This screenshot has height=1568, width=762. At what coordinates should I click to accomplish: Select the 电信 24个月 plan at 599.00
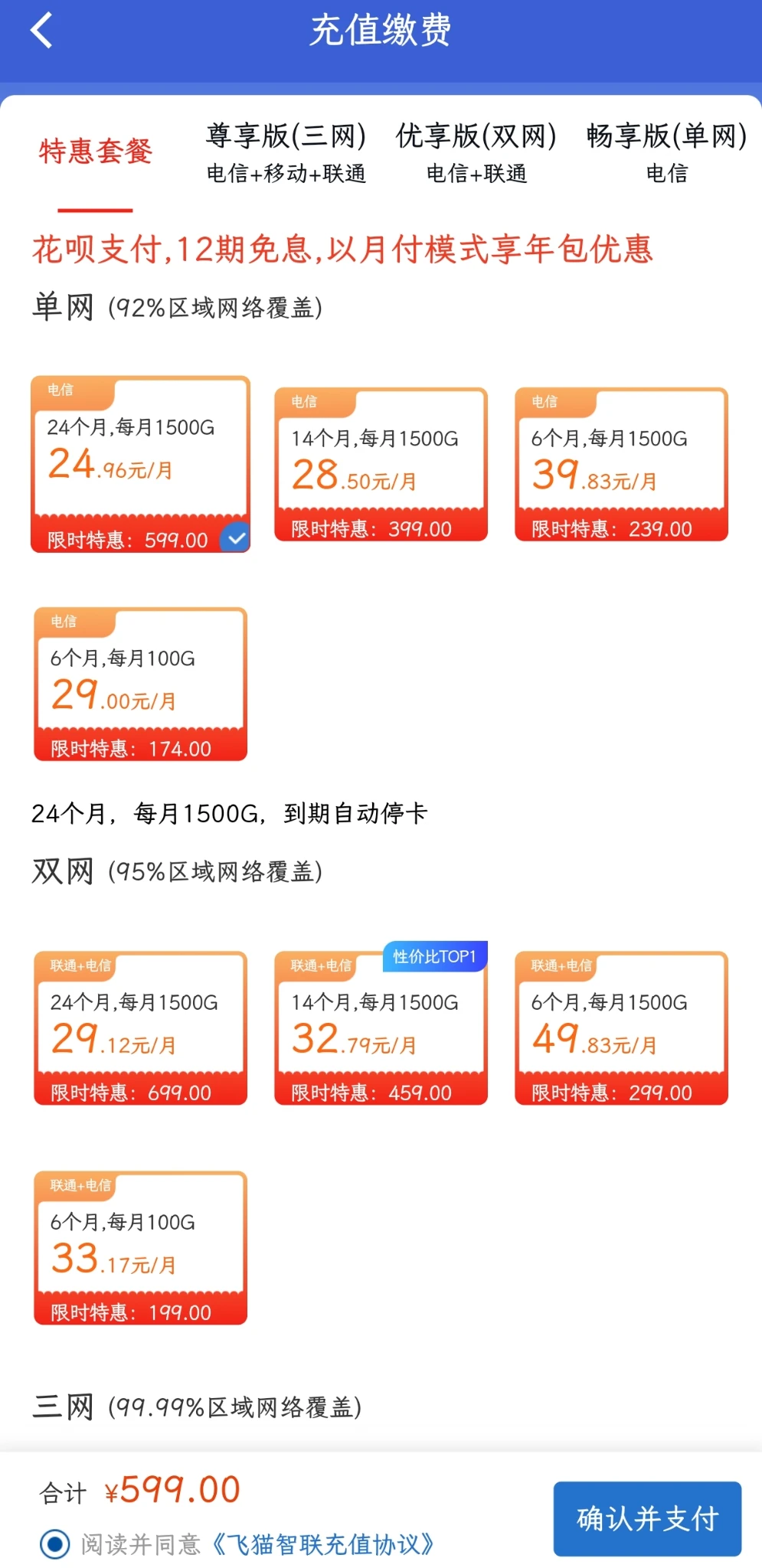tap(140, 464)
